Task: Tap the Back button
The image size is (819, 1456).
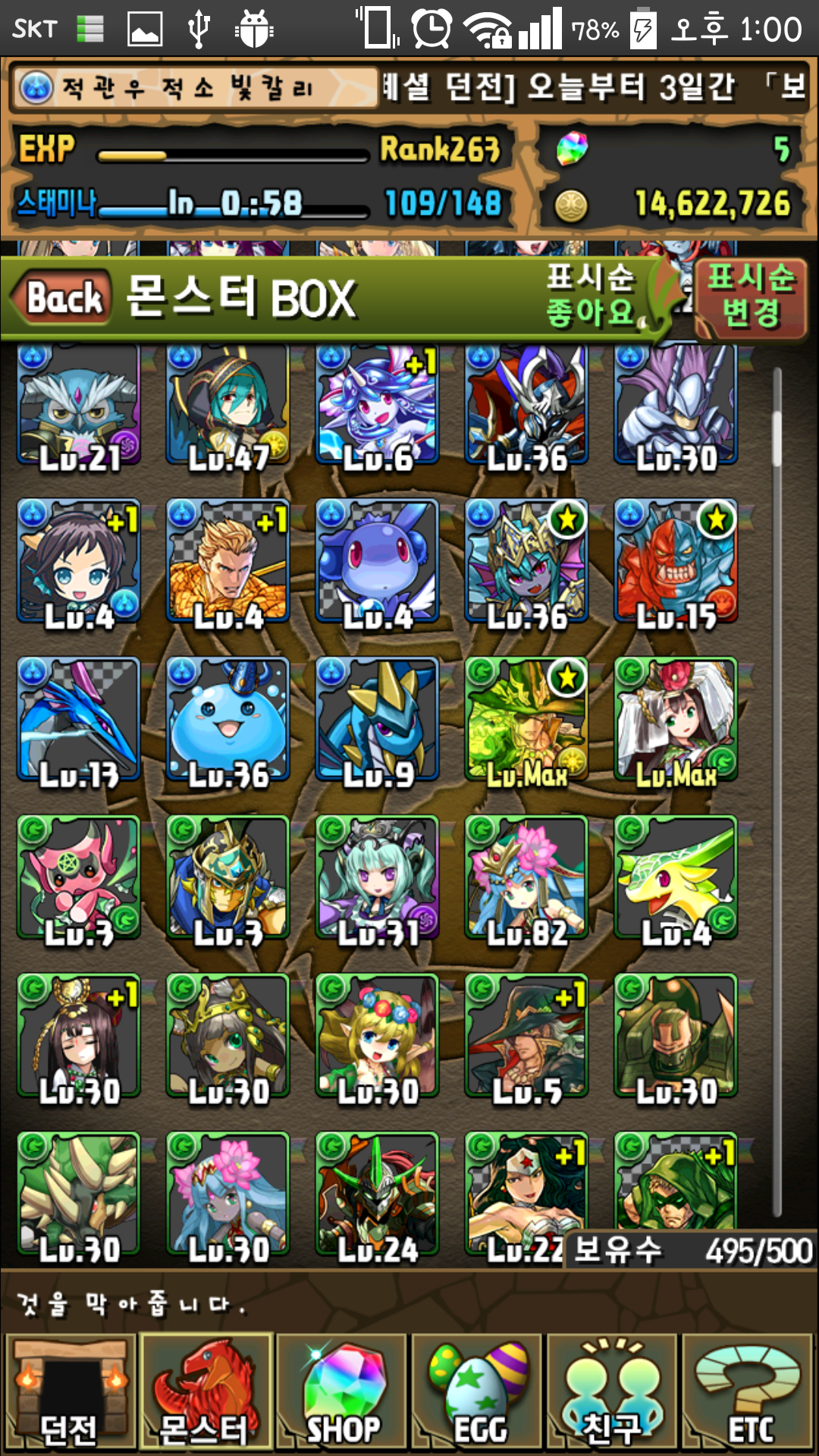Action: 64,297
